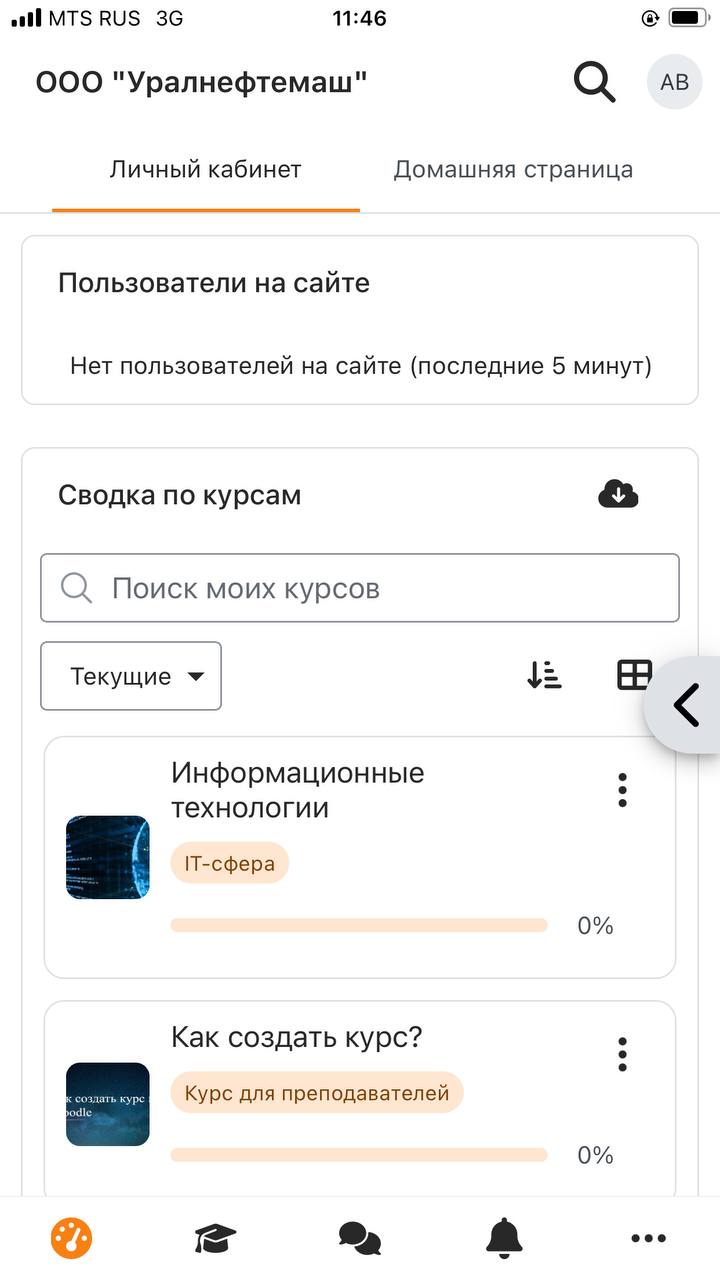Go to the courses graduation cap tab
The height and width of the screenshot is (1280, 720).
tap(215, 1239)
